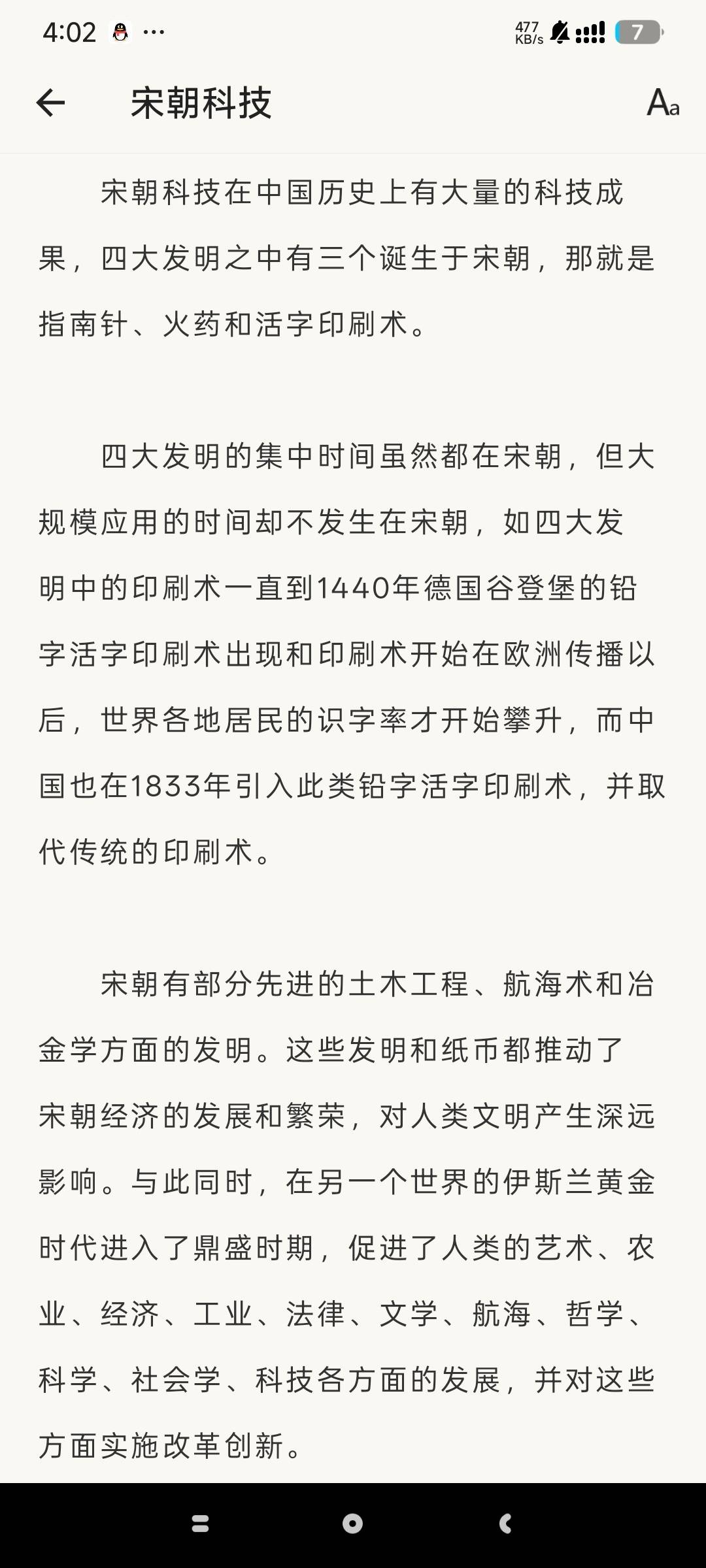Open the Aa font size settings
706x1568 pixels.
[x=663, y=103]
